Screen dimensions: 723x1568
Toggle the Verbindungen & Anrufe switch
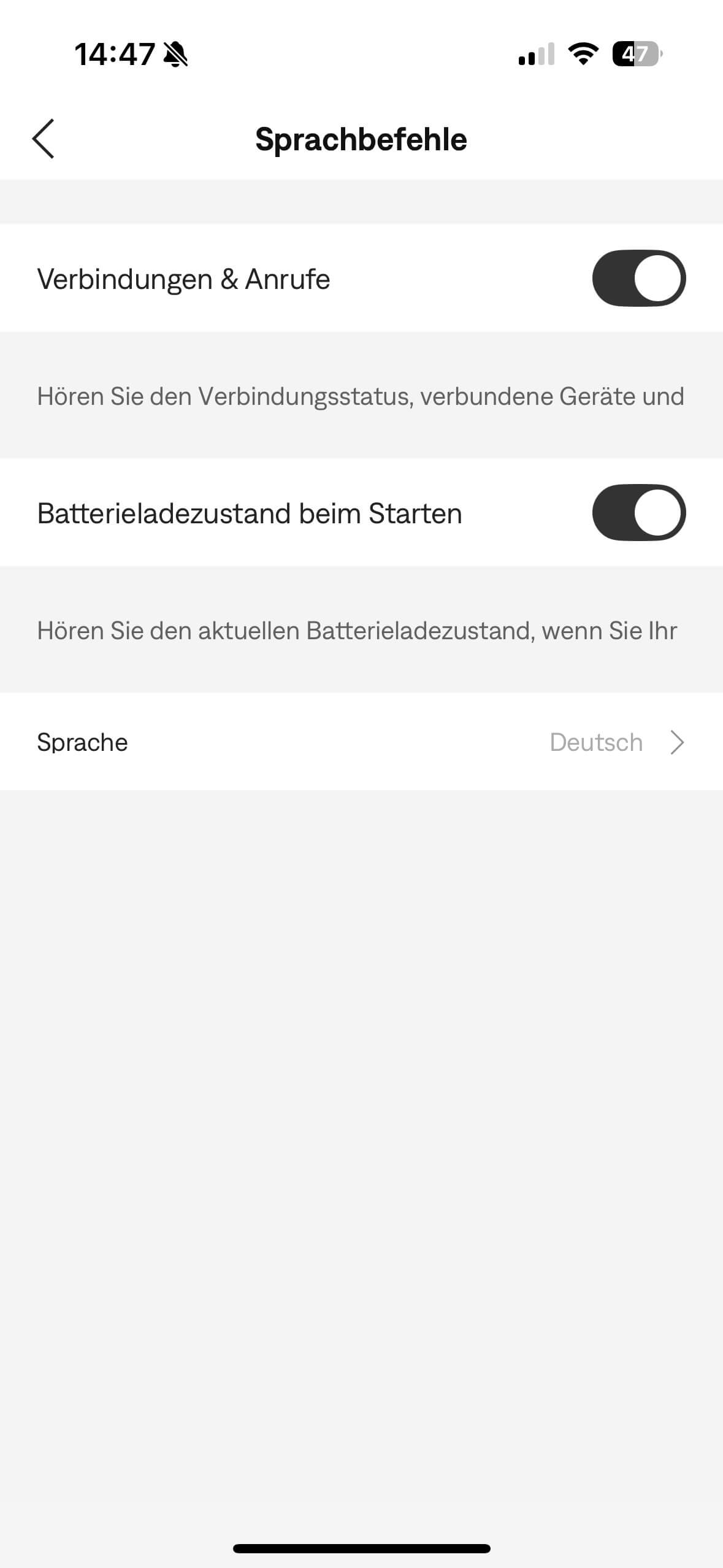coord(638,279)
